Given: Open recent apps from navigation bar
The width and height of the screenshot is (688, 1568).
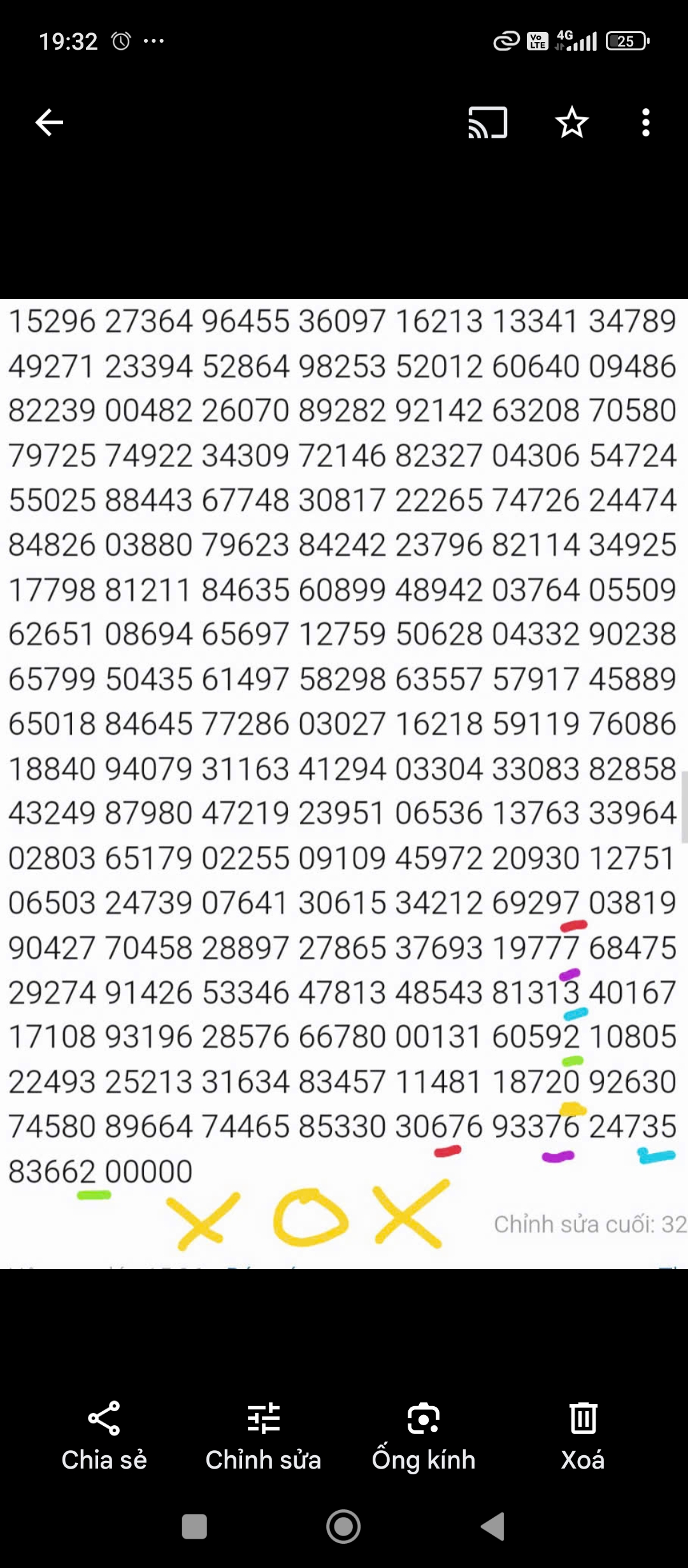Looking at the screenshot, I should coord(194,1527).
